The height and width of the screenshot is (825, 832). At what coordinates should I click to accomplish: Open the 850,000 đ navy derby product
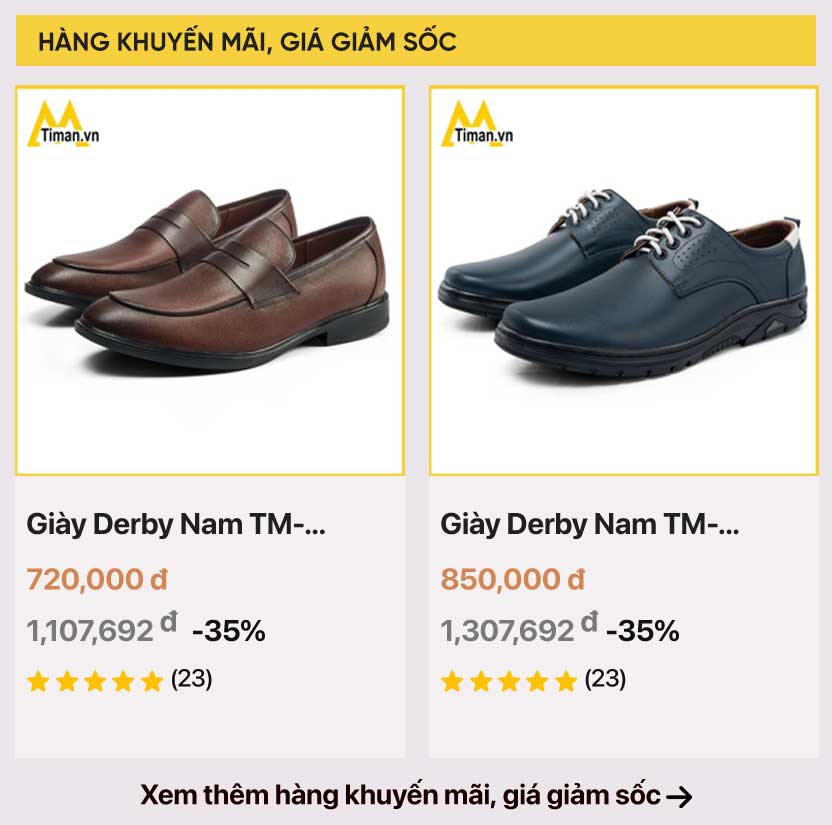point(623,280)
